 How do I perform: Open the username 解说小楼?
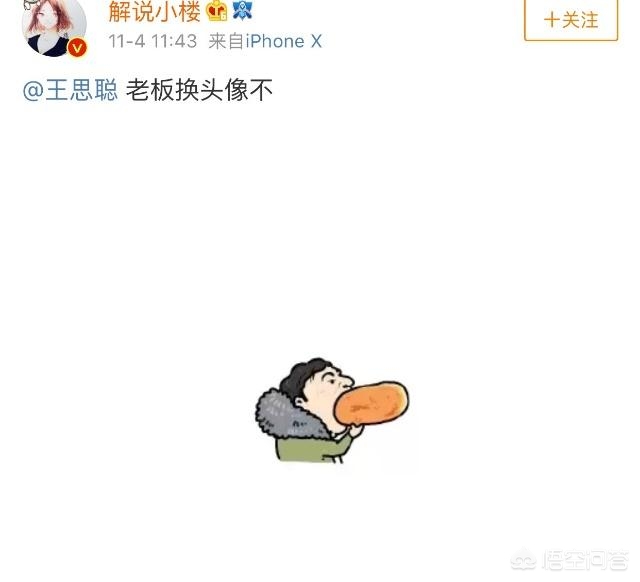coord(155,12)
